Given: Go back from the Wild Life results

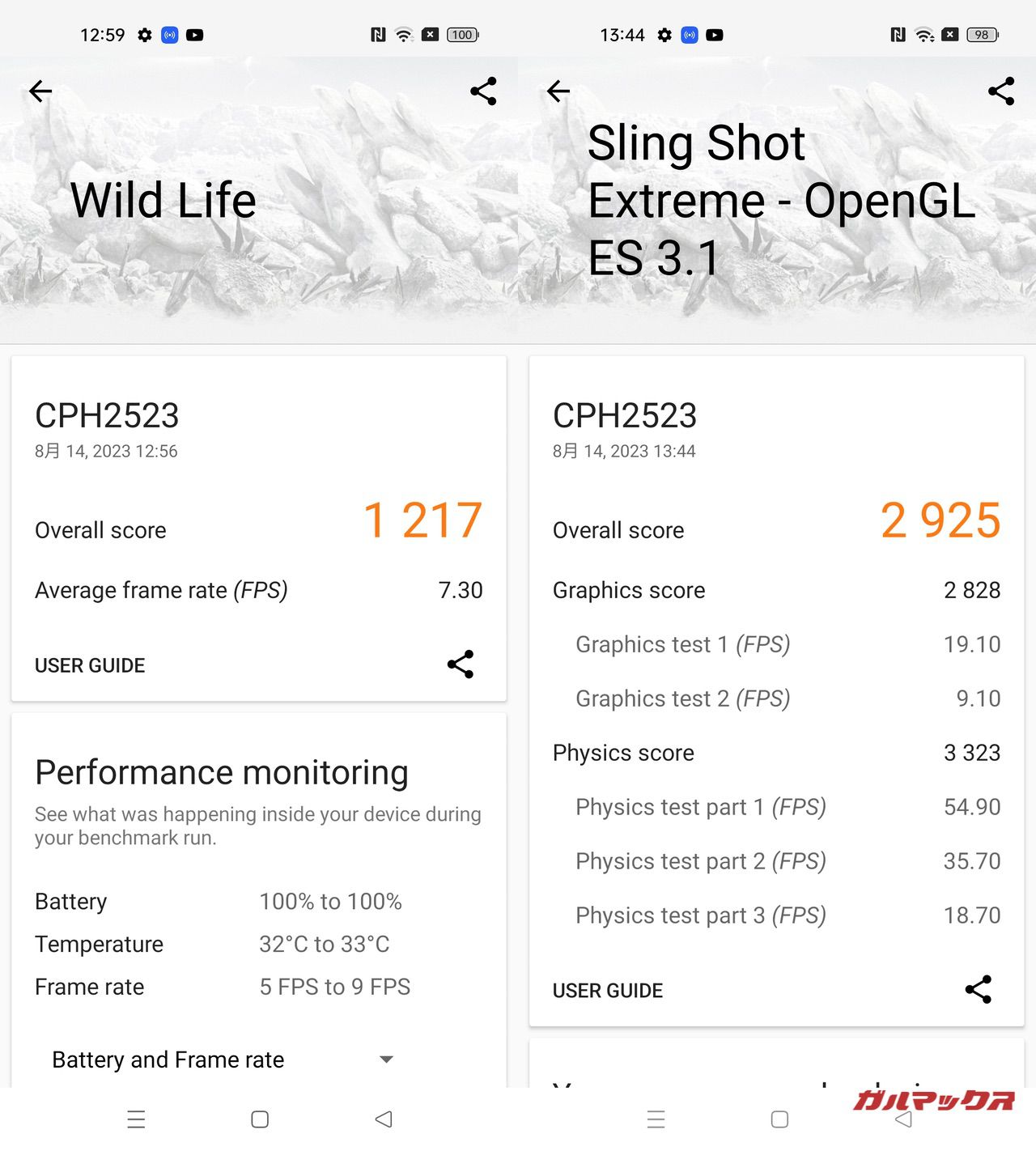Looking at the screenshot, I should tap(40, 91).
